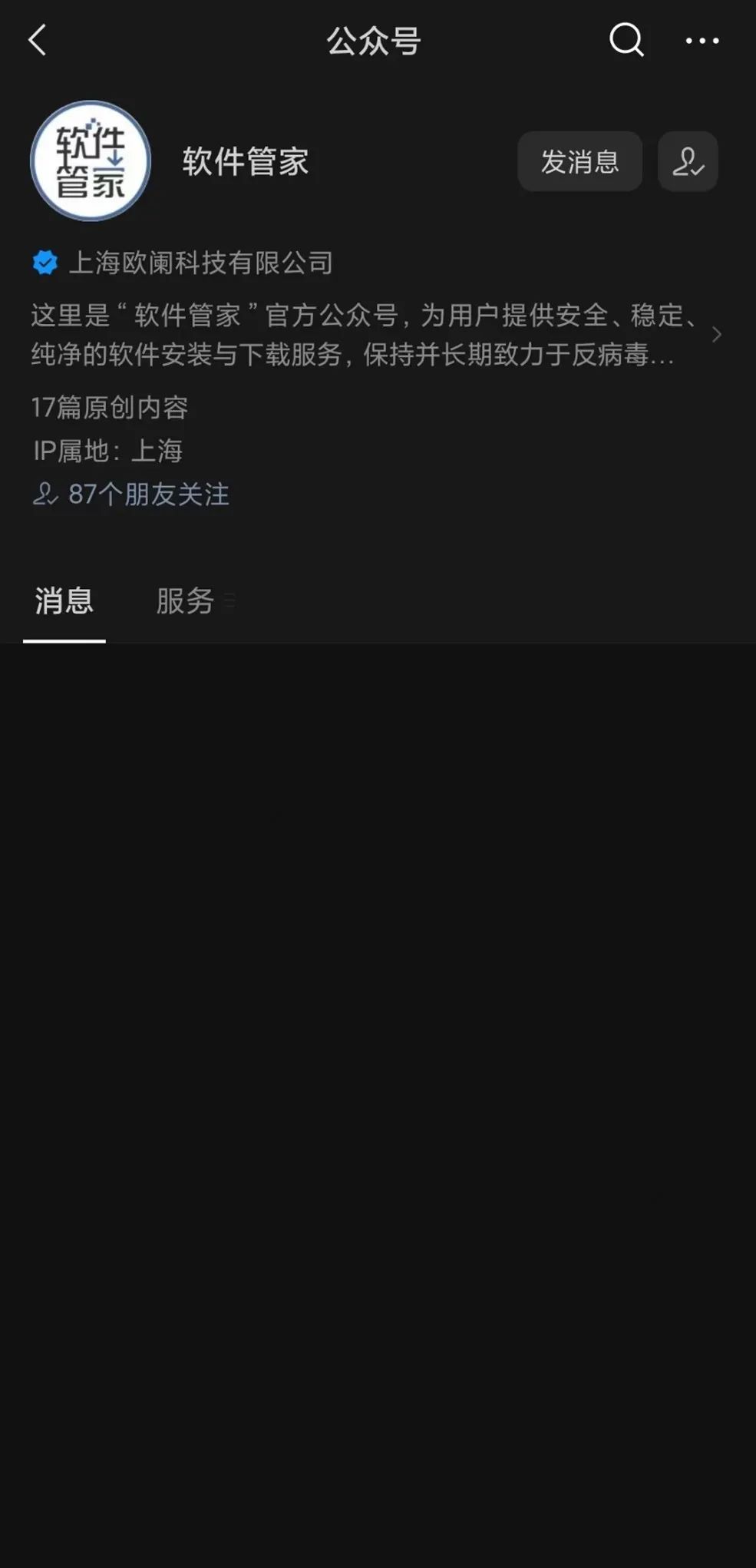Open 87个朋友关注 list
756x1568 pixels.
click(x=148, y=495)
